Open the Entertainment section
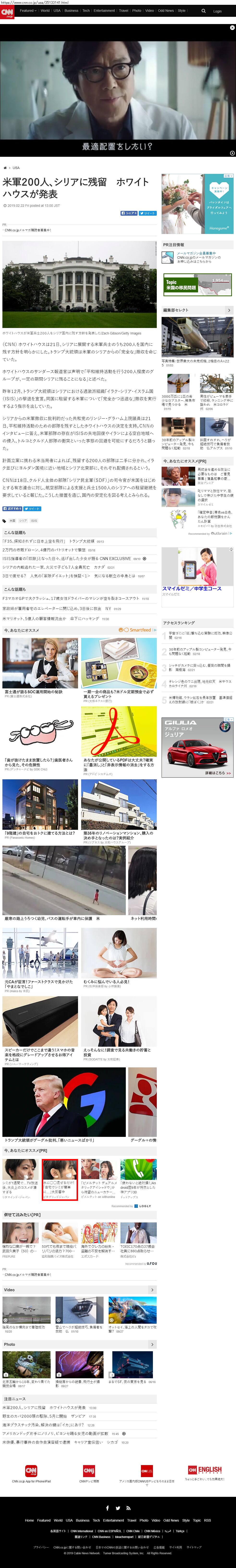236x1568 pixels. point(104,10)
